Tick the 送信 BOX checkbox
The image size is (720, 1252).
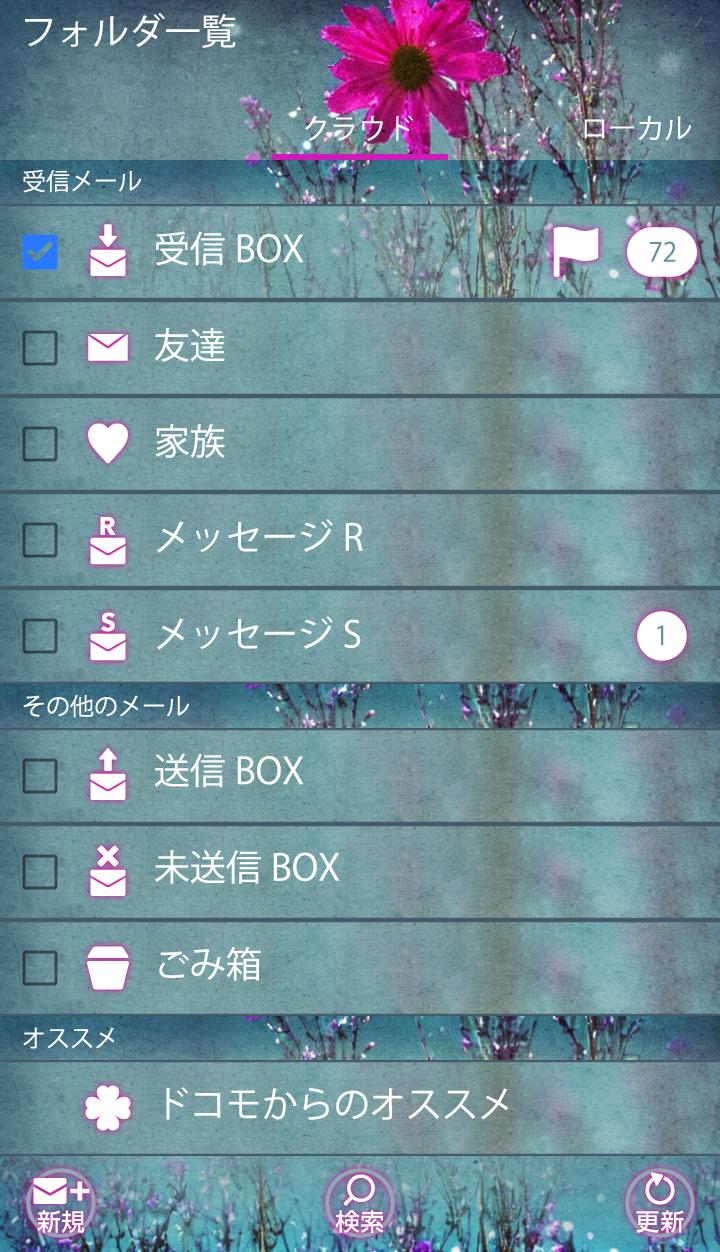[x=40, y=775]
